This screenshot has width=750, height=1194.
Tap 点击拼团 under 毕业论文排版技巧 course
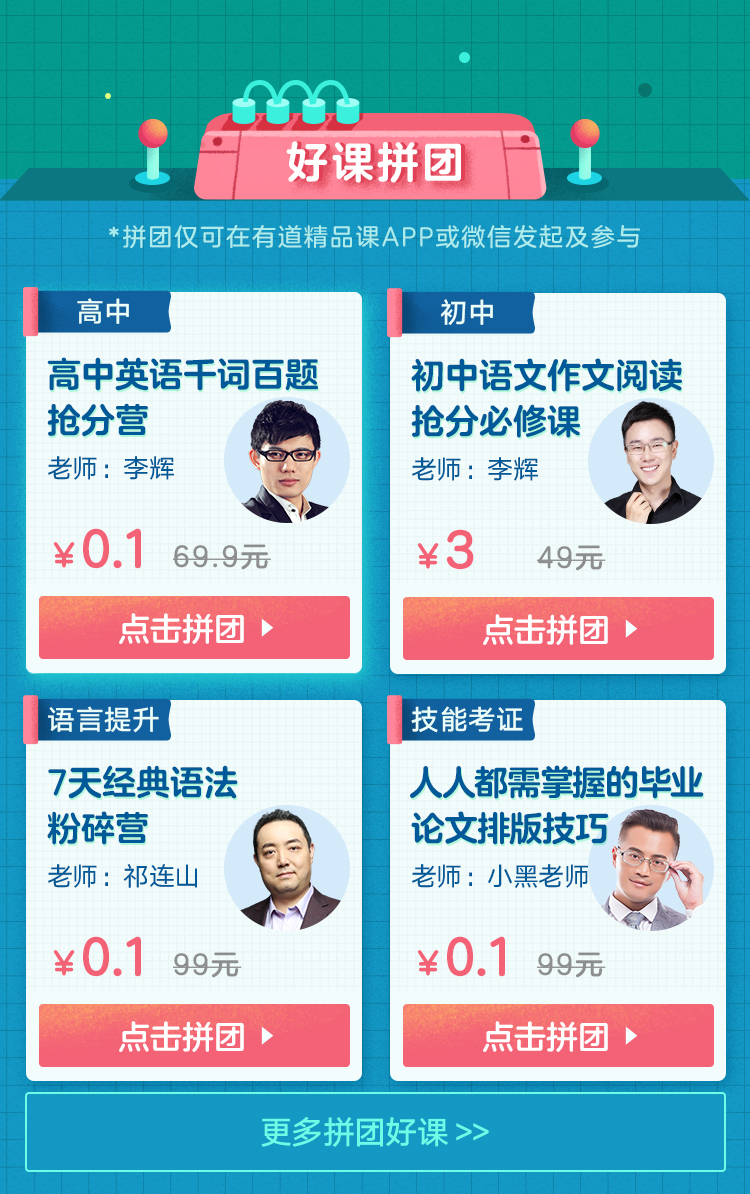558,1036
